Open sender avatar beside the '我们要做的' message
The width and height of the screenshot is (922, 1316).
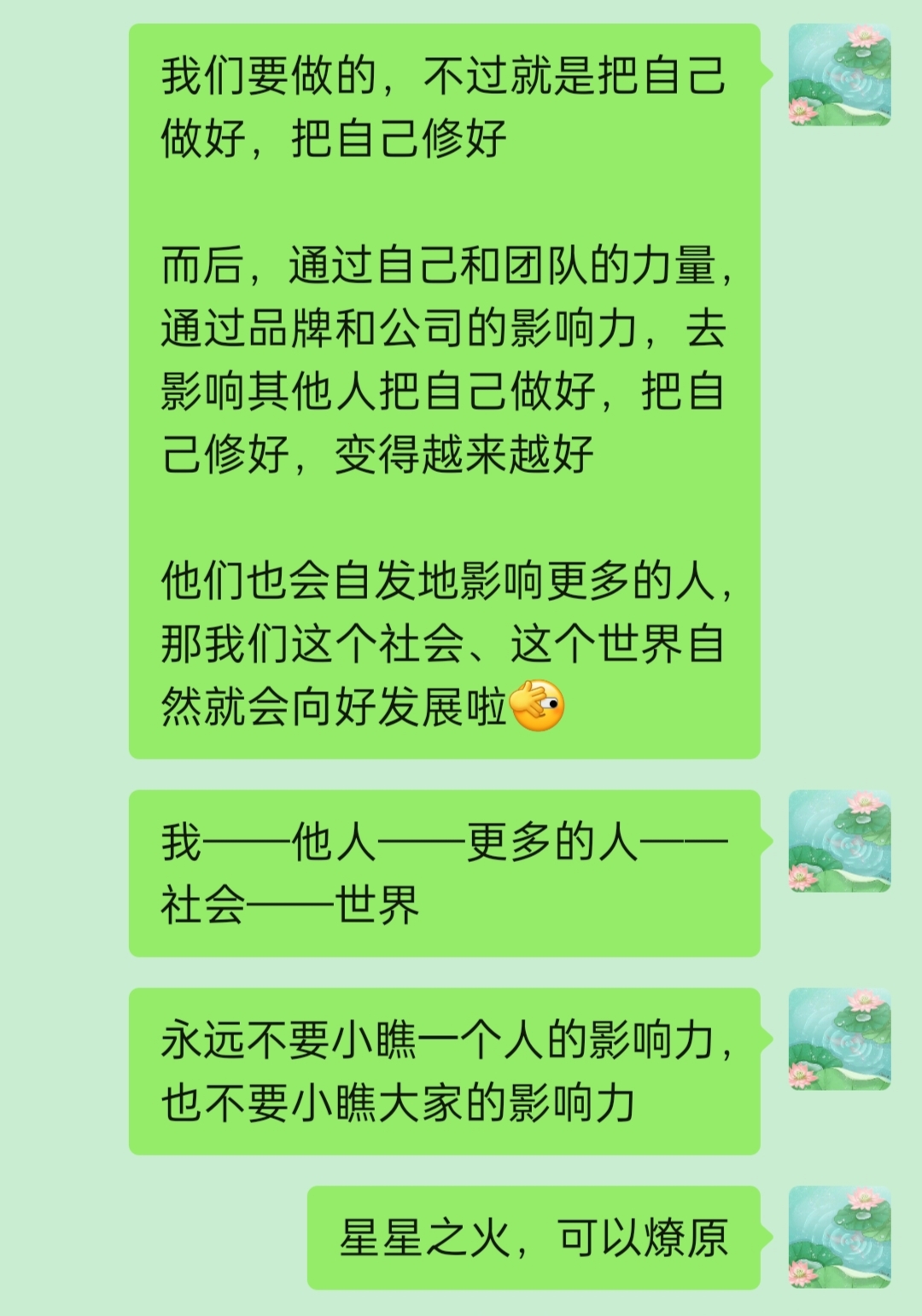click(x=839, y=75)
